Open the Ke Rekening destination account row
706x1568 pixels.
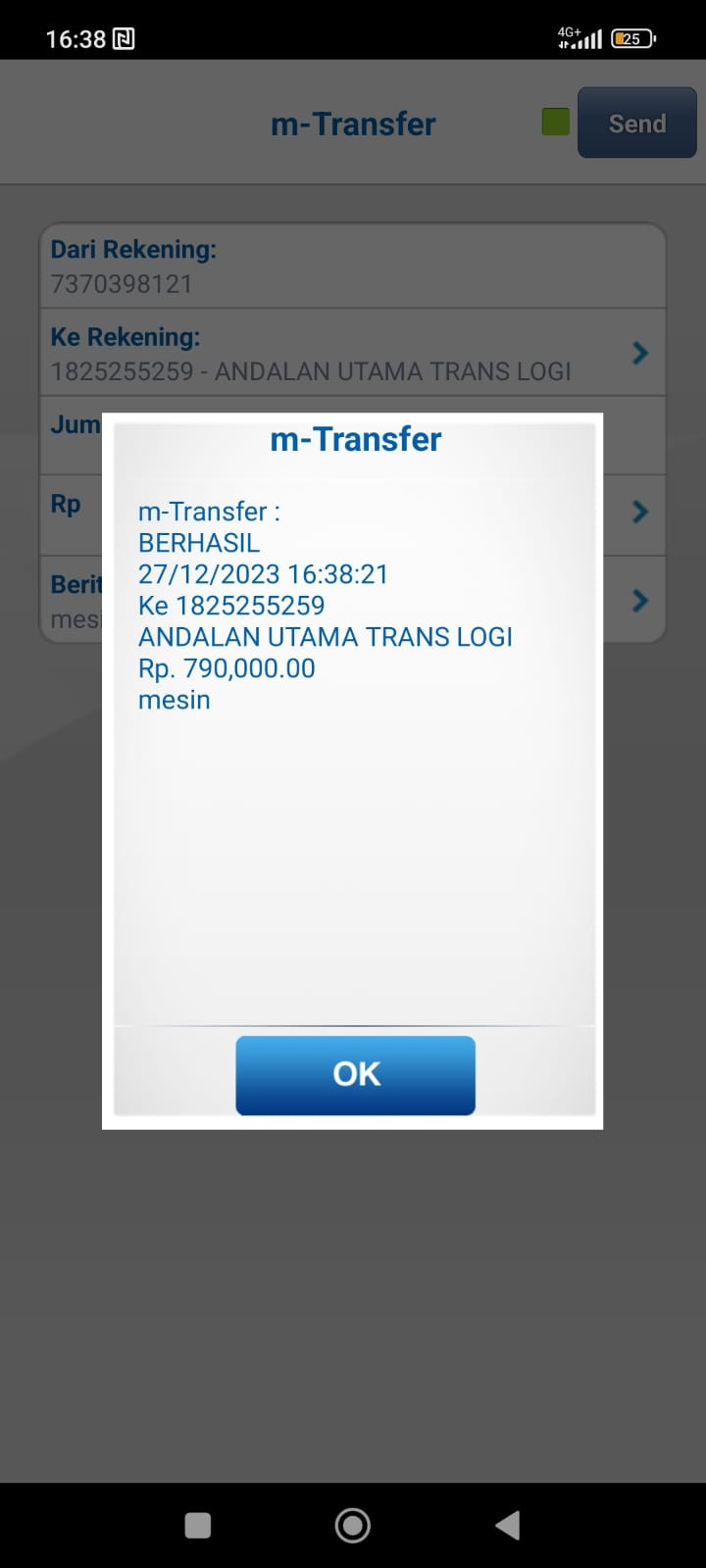pos(353,353)
